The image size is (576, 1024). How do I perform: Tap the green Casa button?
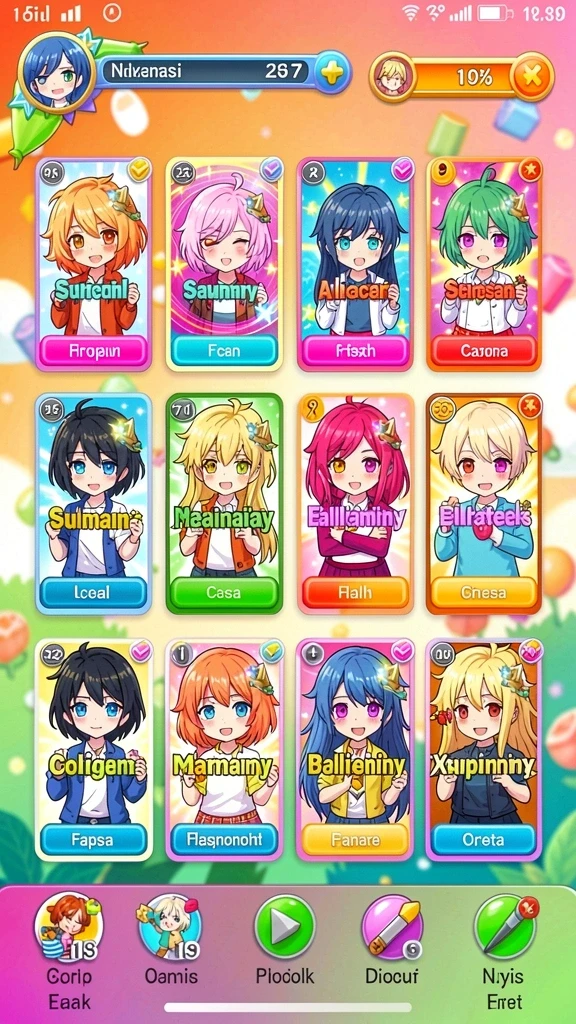(x=224, y=592)
